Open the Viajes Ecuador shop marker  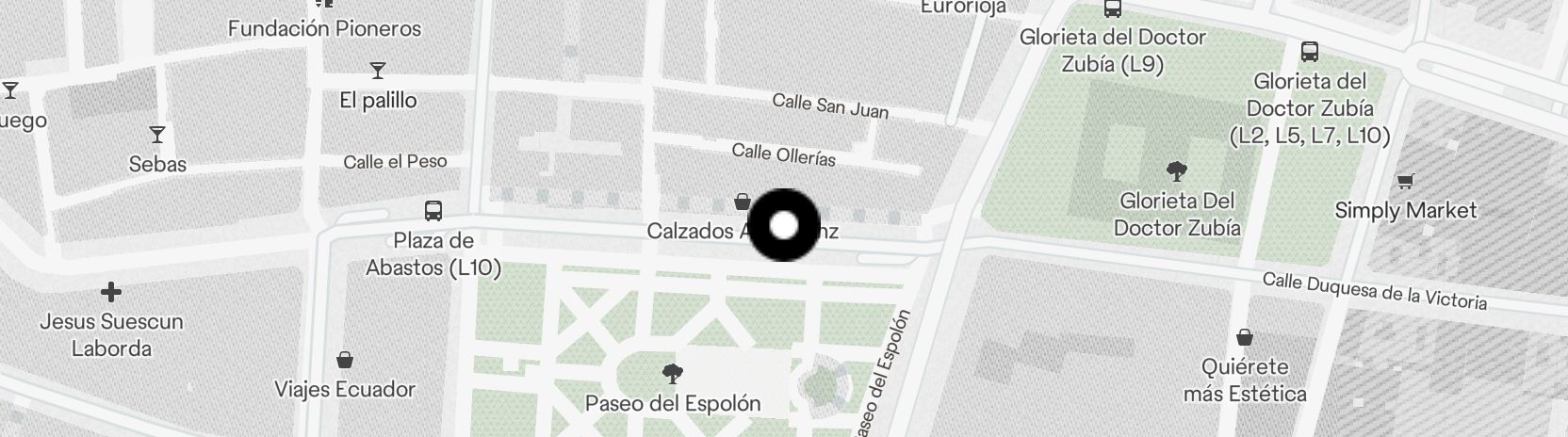345,361
